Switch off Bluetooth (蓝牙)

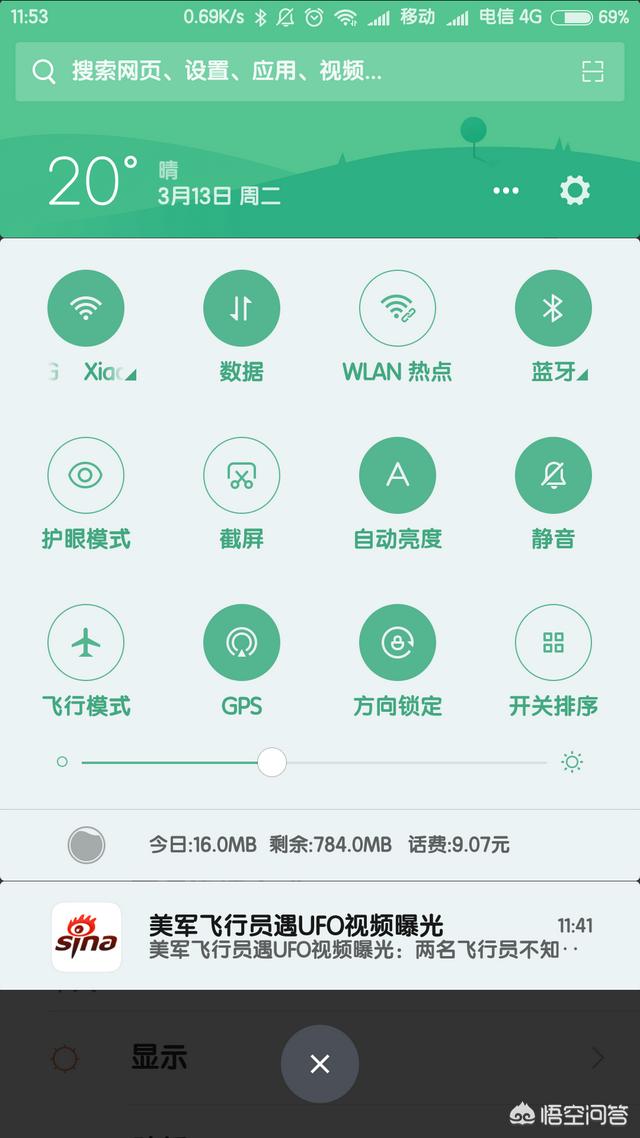553,308
